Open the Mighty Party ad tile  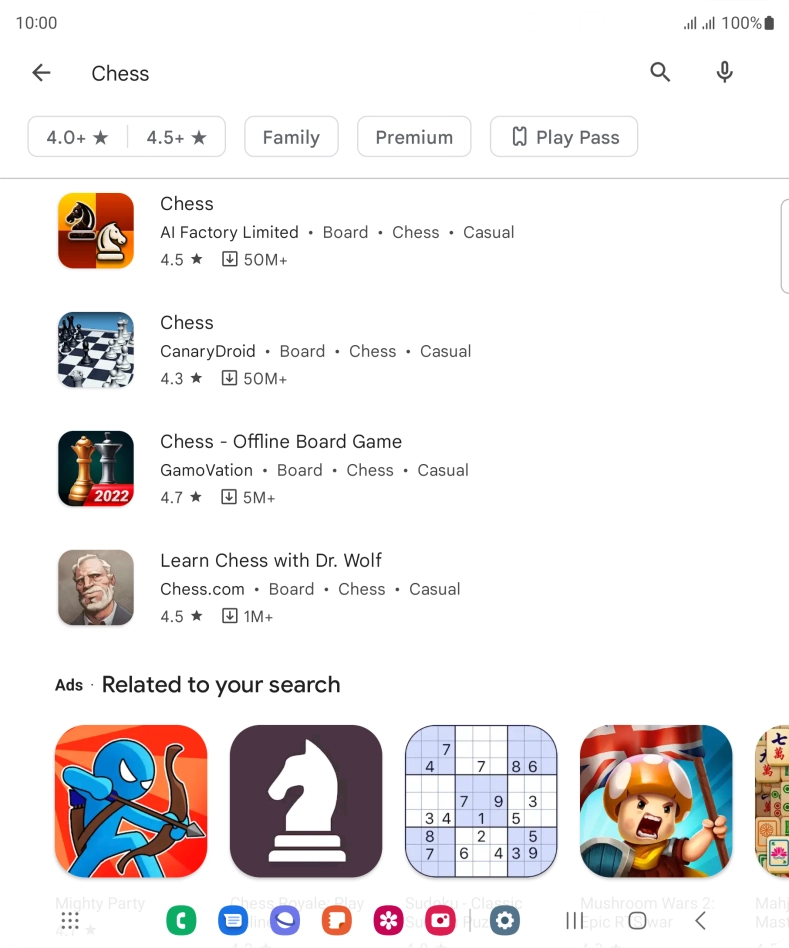[131, 801]
